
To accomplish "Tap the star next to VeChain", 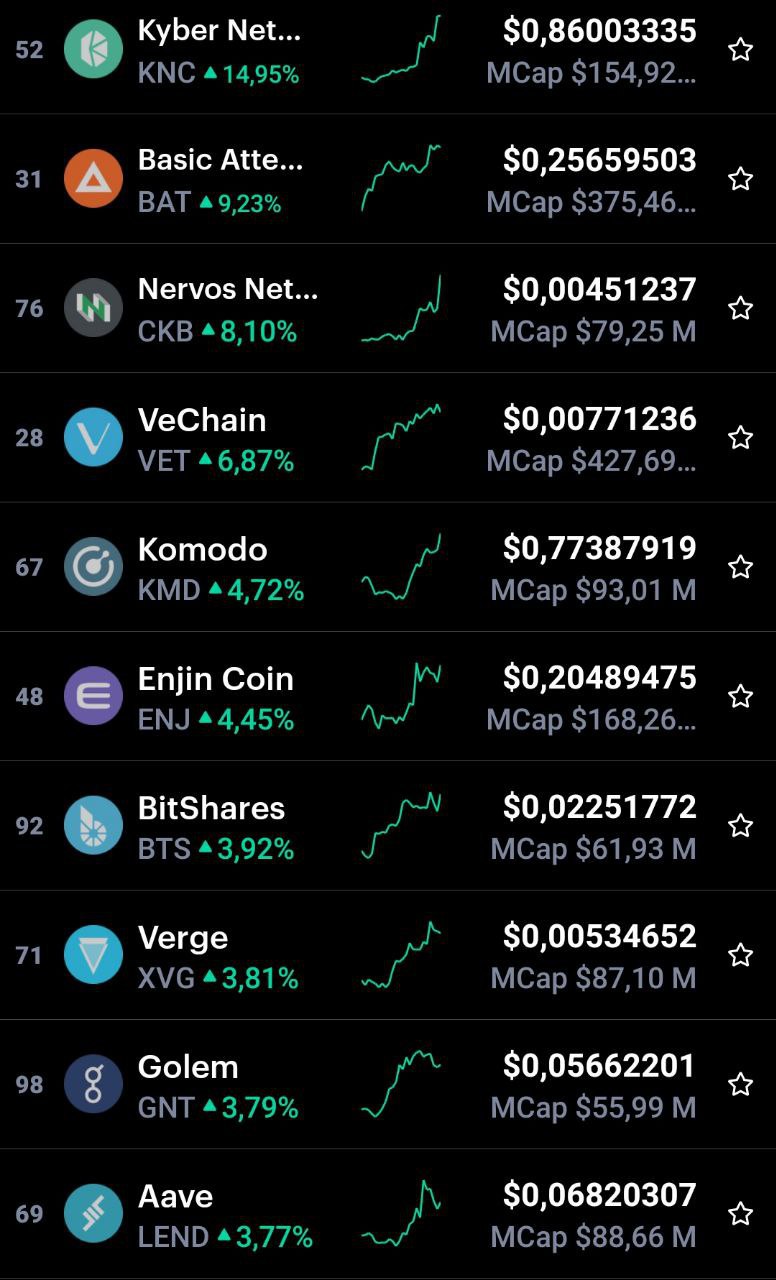I will point(740,437).
